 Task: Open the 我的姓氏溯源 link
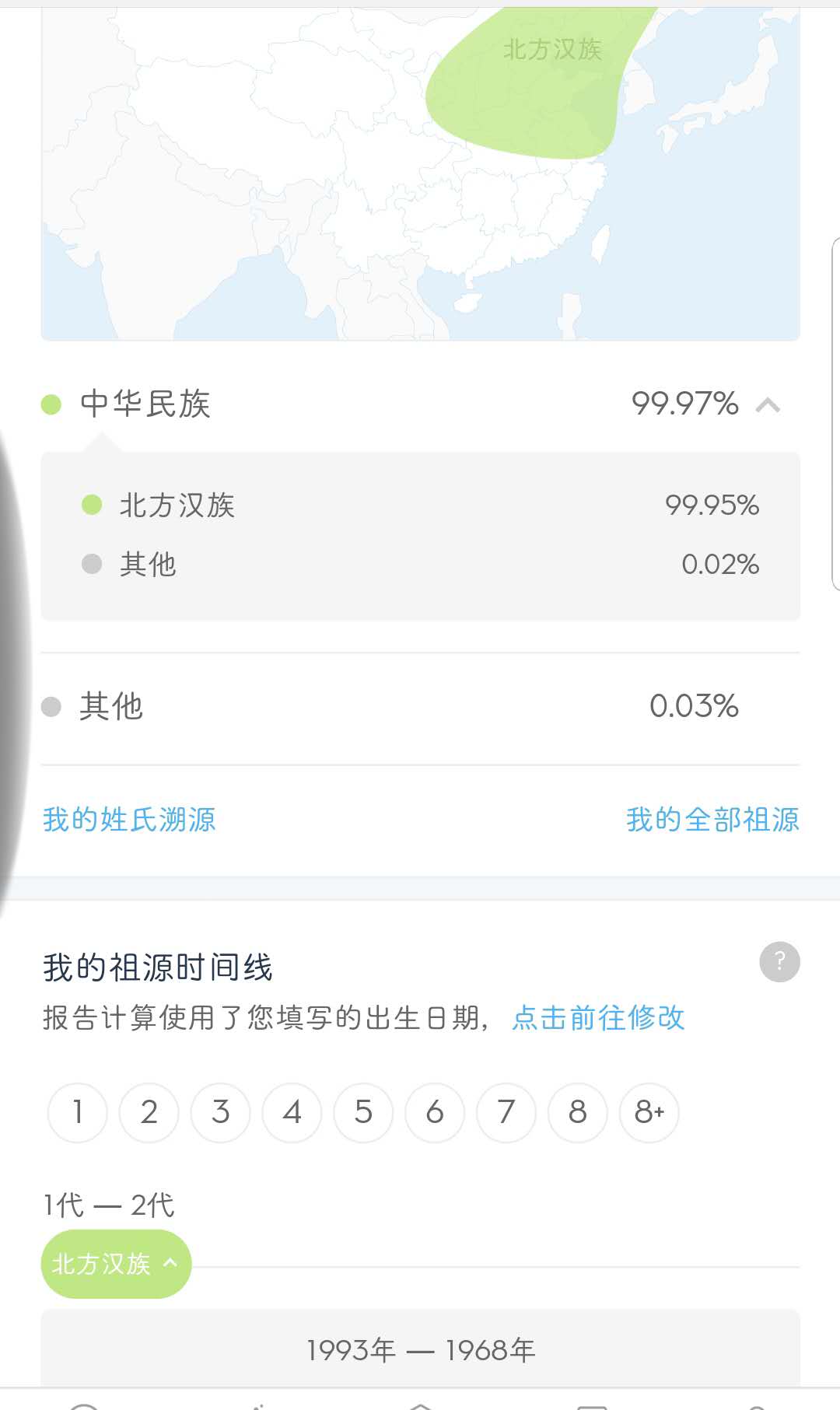tap(129, 819)
